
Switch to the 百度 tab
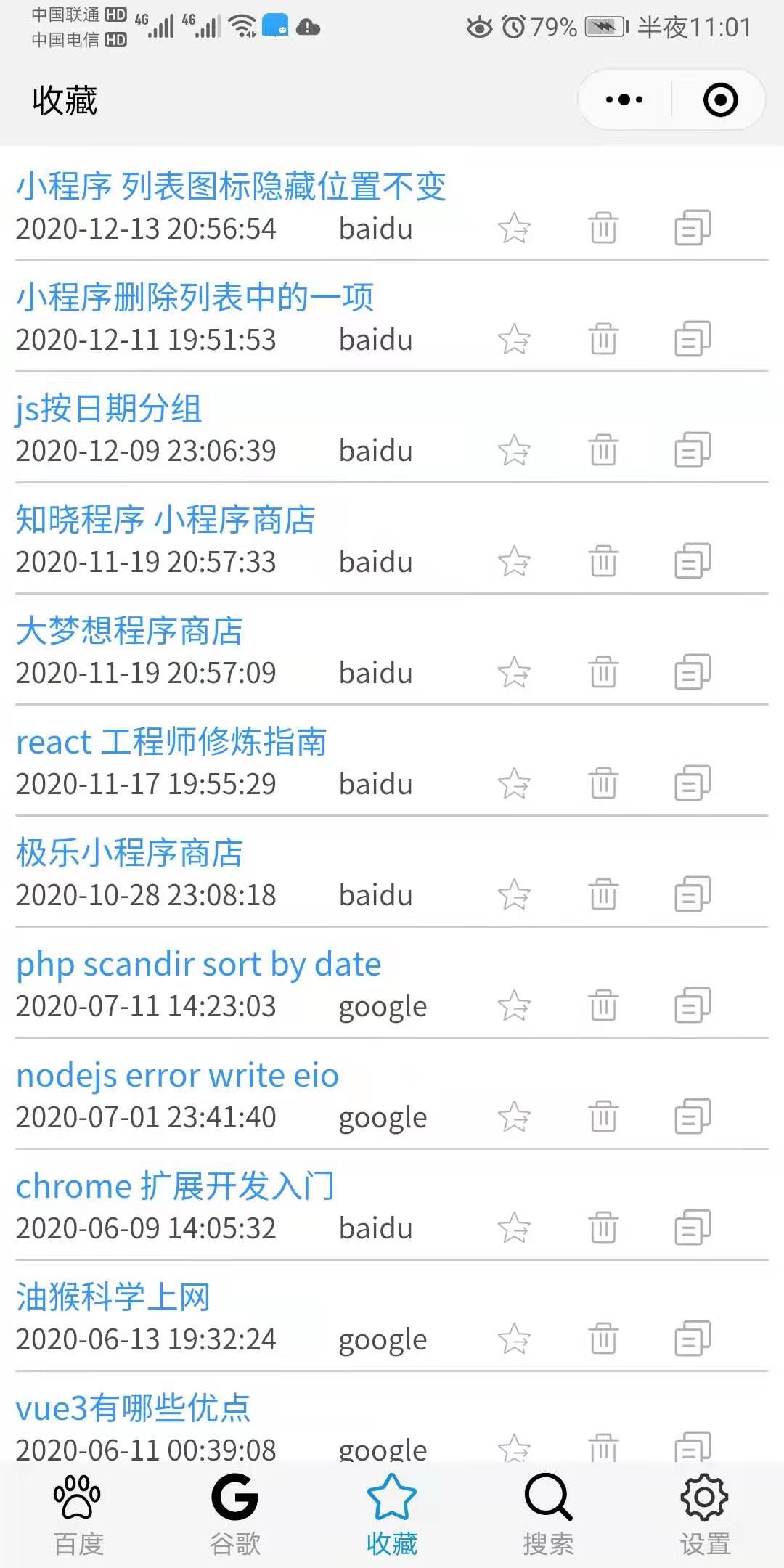[x=78, y=1515]
